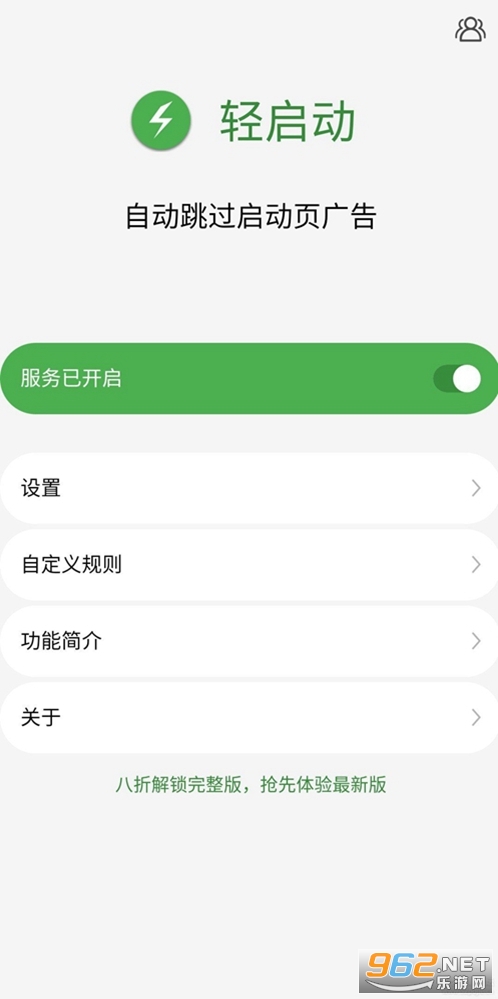This screenshot has height=999, width=498.
Task: Open 自定义规则
Action: point(249,565)
